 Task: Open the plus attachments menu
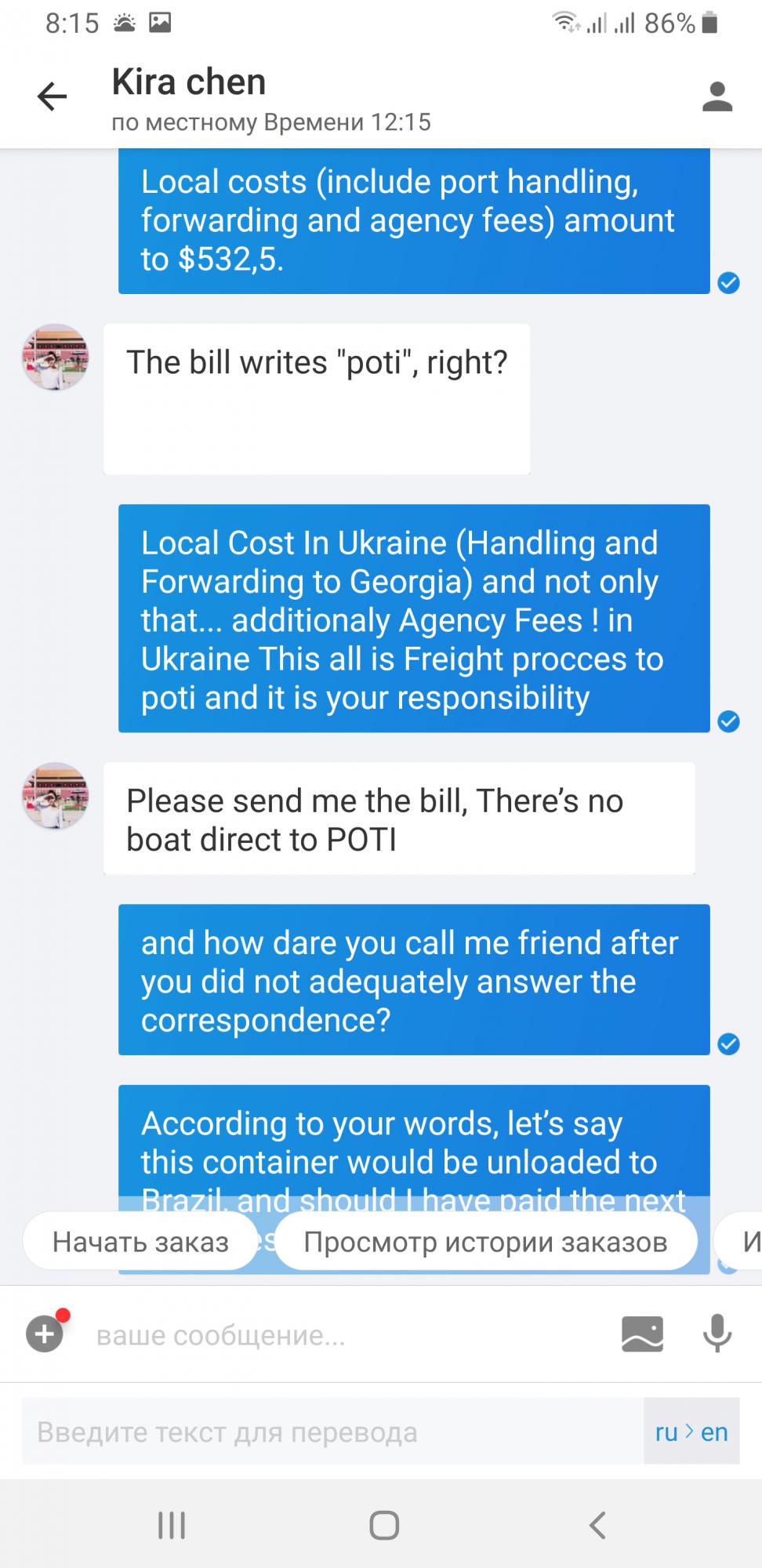(x=45, y=1334)
